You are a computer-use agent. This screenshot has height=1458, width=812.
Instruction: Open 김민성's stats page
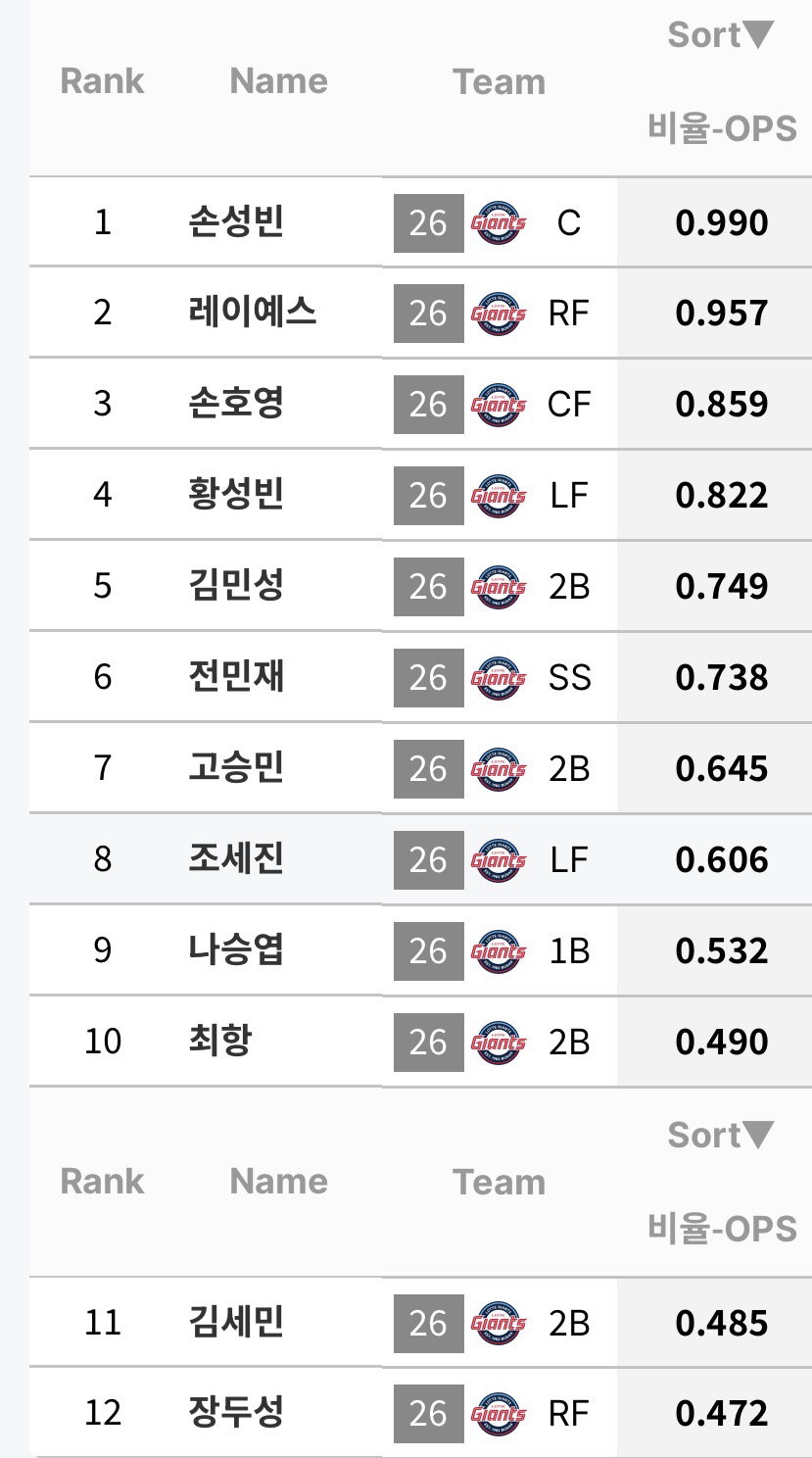coord(236,586)
